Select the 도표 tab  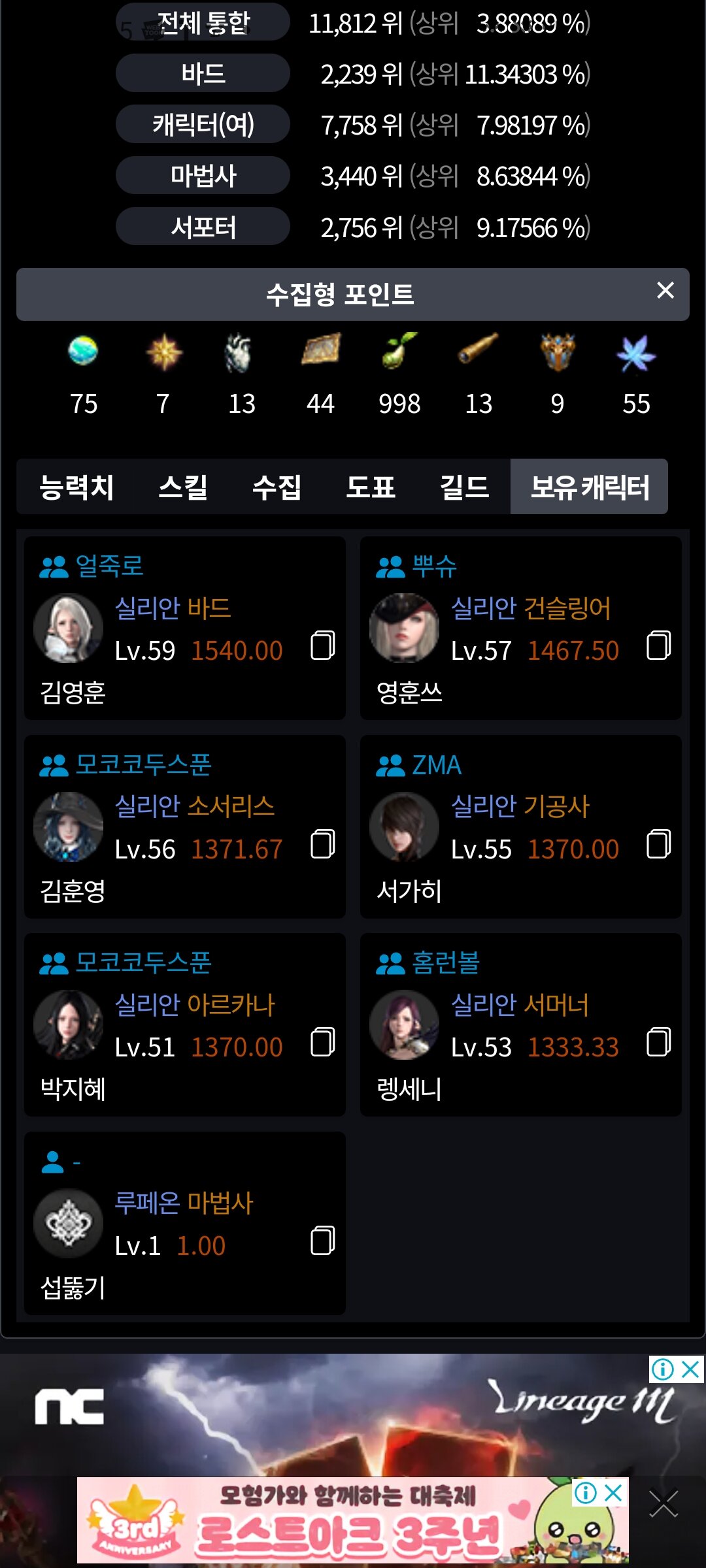[x=371, y=487]
